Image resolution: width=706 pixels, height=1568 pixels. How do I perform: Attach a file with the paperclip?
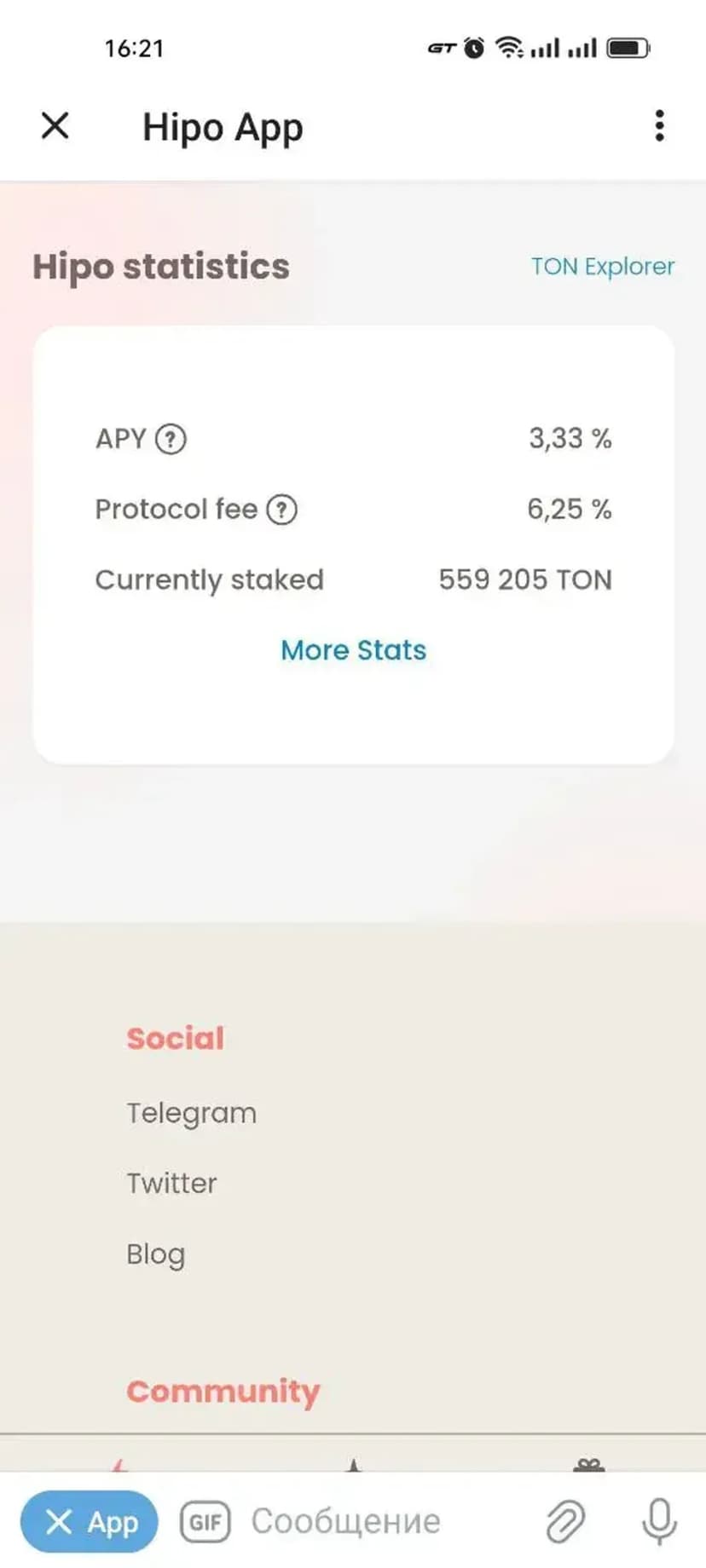(x=564, y=1522)
